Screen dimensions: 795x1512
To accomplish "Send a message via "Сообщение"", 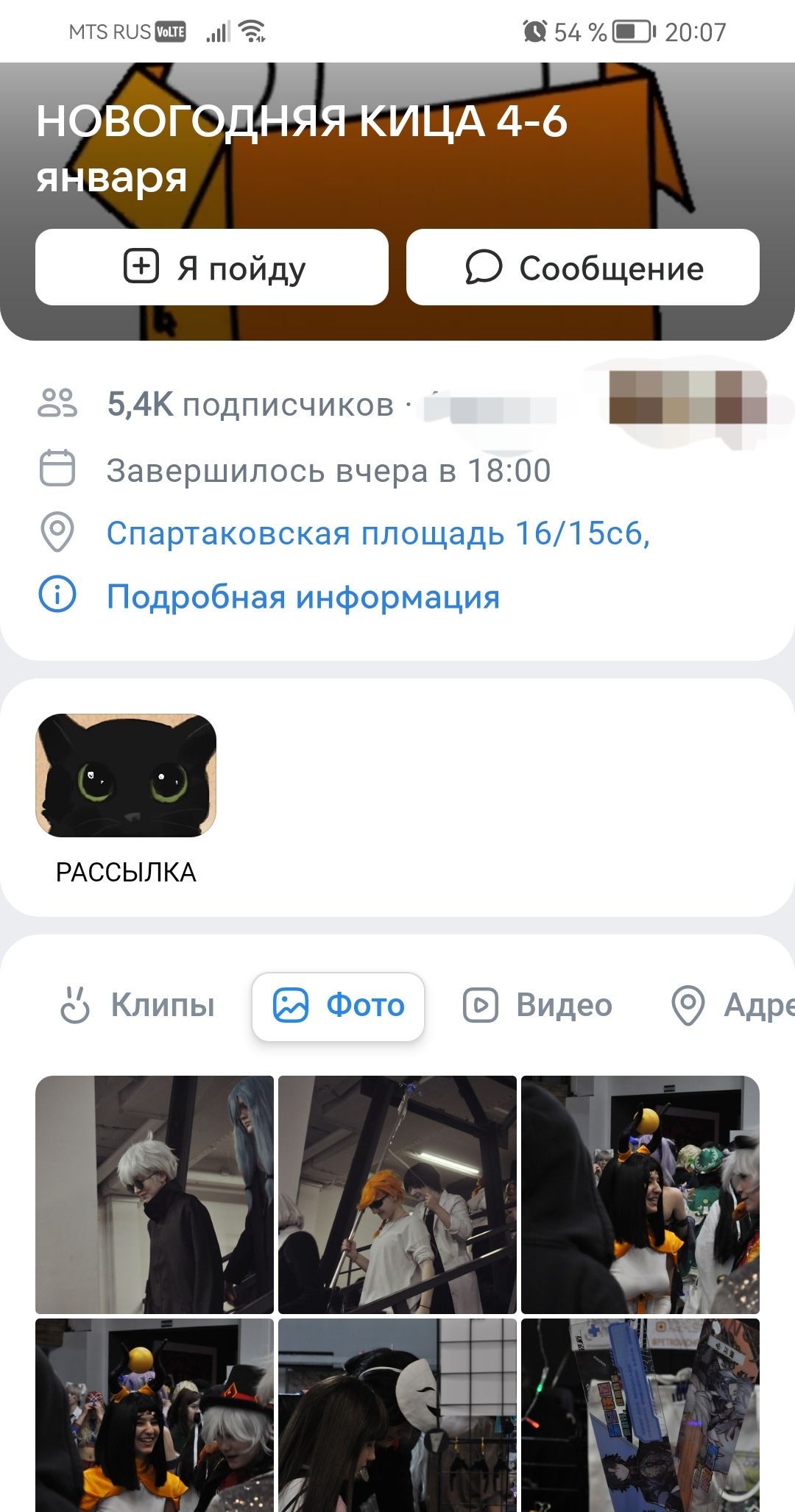I will point(582,267).
